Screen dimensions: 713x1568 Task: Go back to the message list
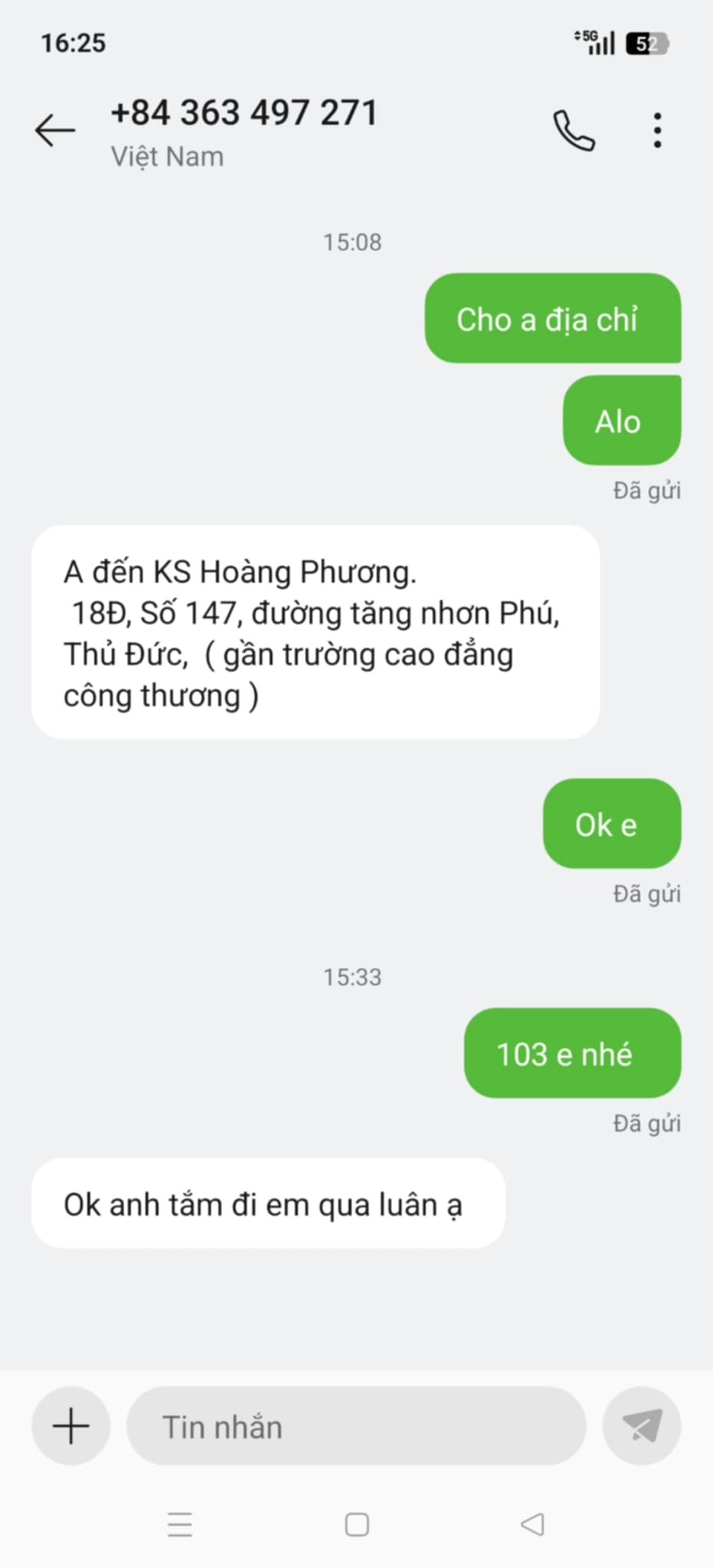click(55, 130)
